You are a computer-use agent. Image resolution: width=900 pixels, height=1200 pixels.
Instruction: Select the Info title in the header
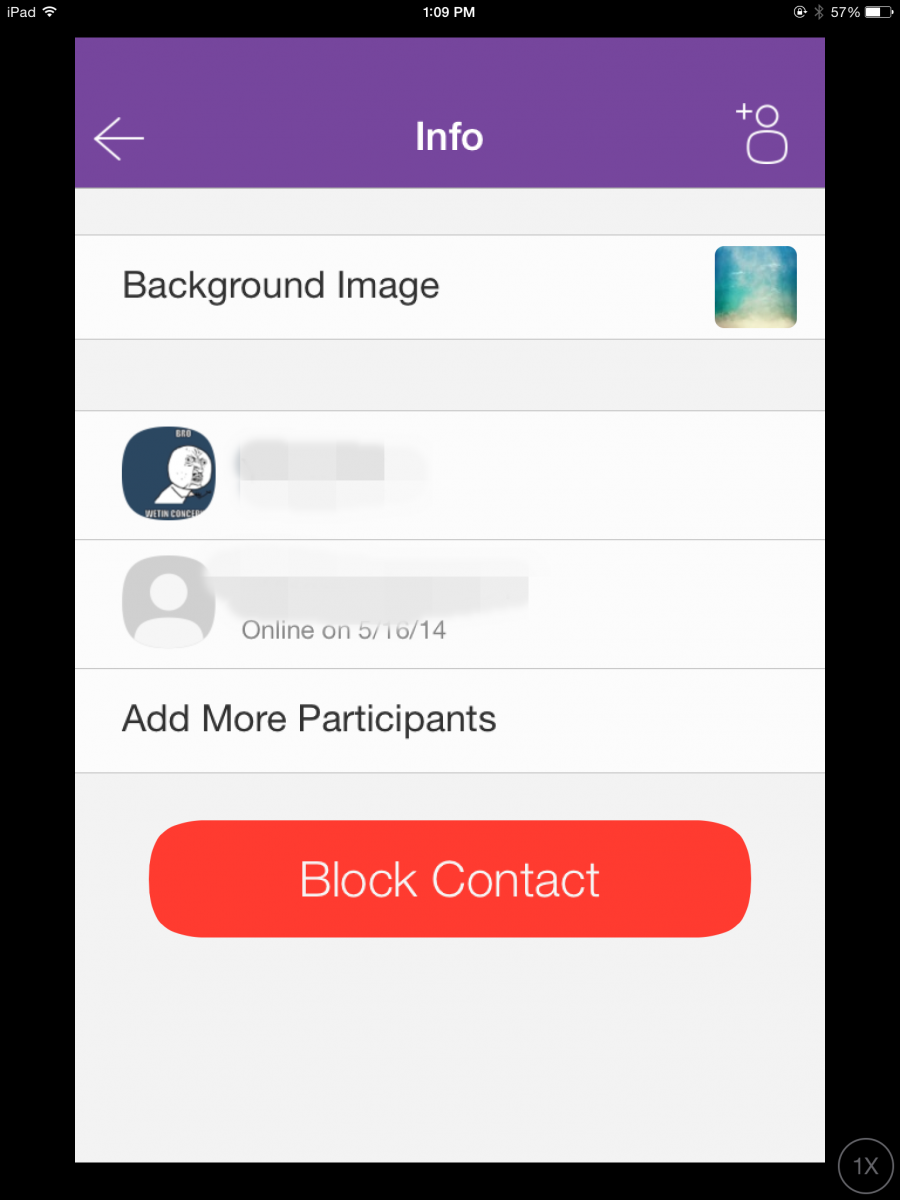point(448,137)
